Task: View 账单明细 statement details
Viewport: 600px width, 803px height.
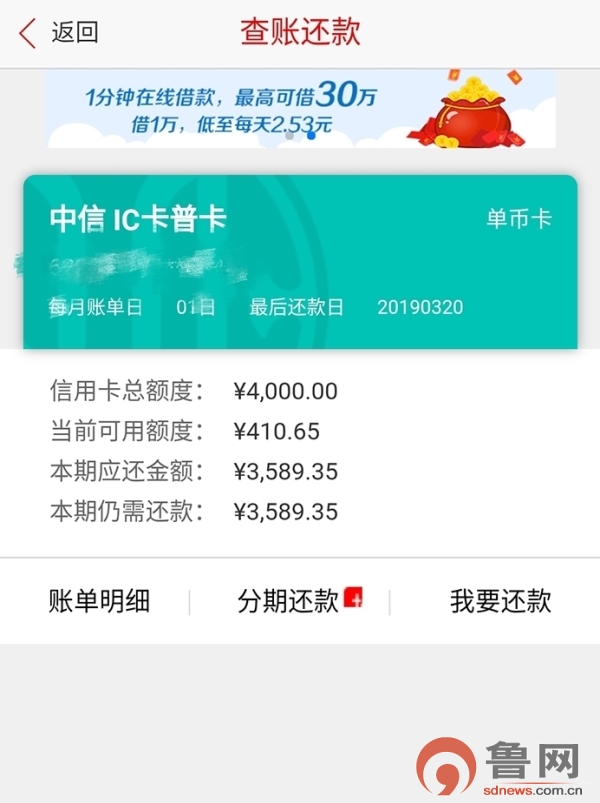Action: click(x=99, y=601)
